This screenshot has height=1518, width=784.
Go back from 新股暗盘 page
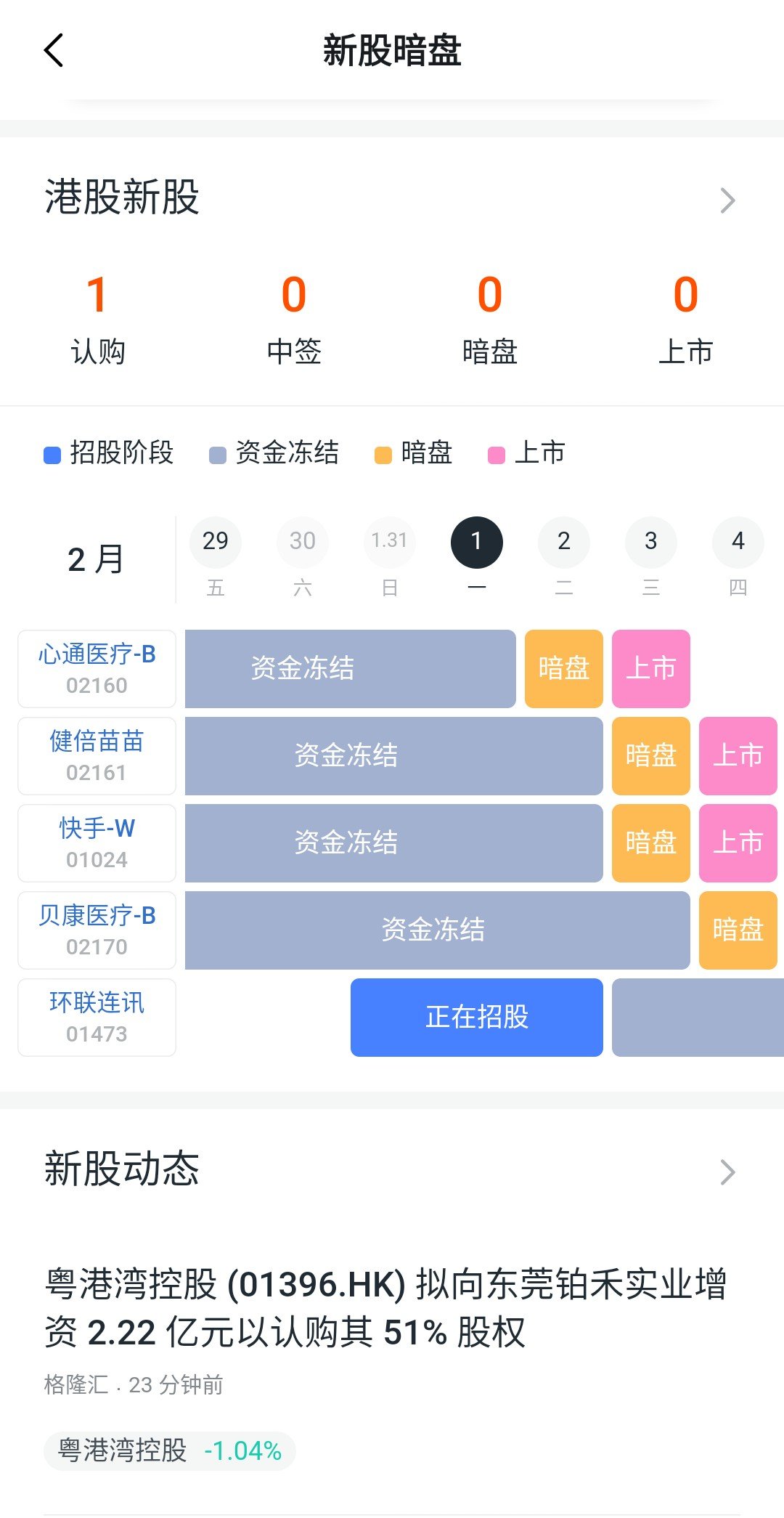point(54,51)
